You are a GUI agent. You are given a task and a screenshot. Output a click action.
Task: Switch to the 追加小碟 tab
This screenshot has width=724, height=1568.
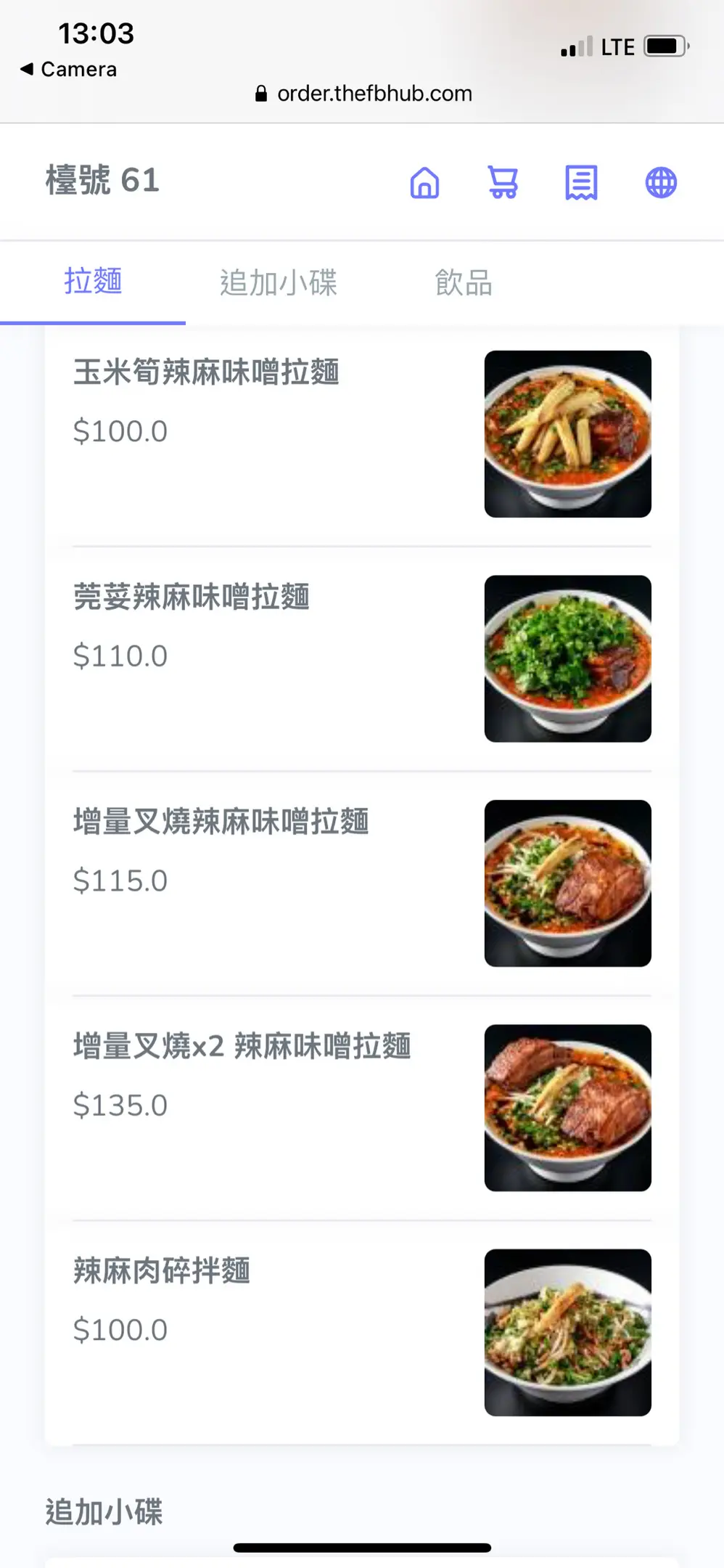[279, 282]
